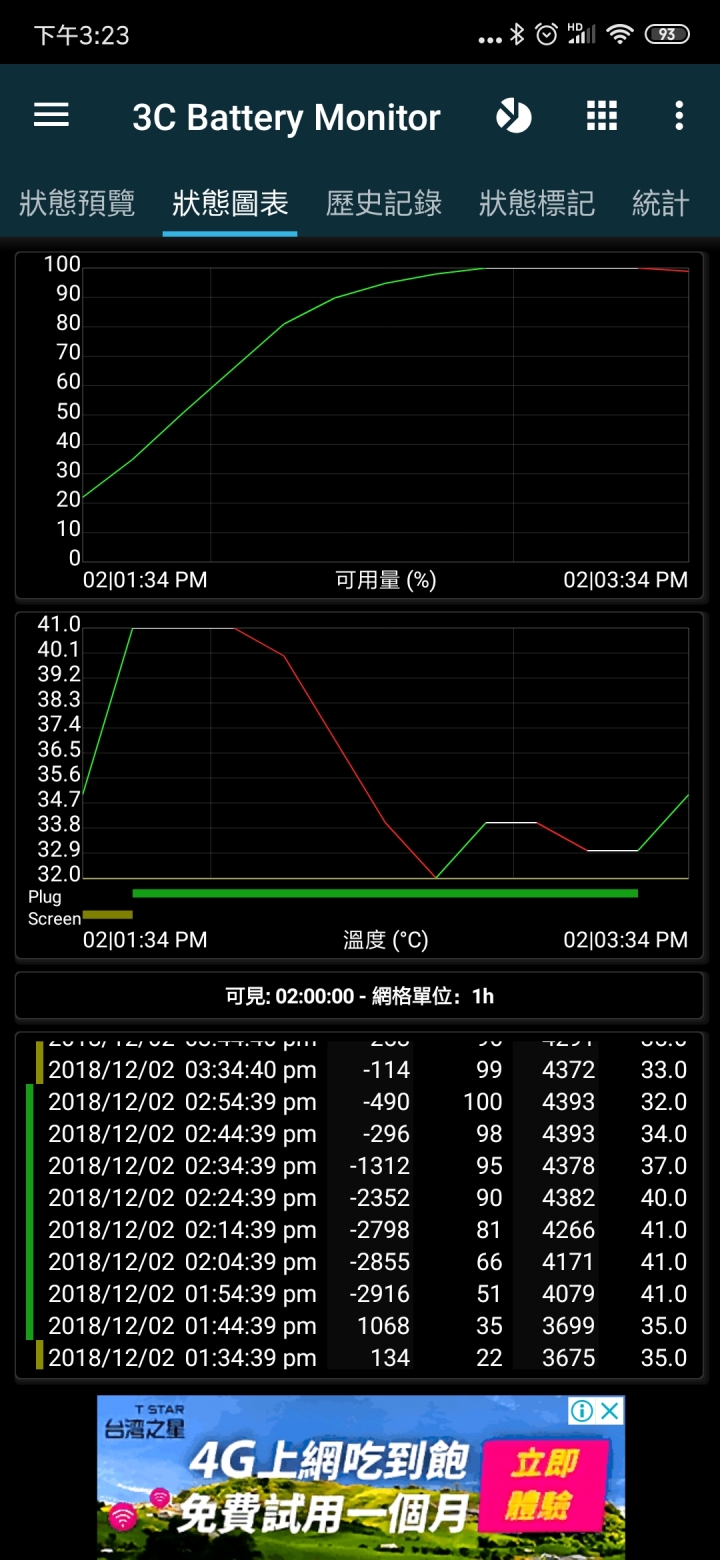Screen dimensions: 720x1560
Task: Switch to the 歷史記錄 tab
Action: pyautogui.click(x=384, y=204)
